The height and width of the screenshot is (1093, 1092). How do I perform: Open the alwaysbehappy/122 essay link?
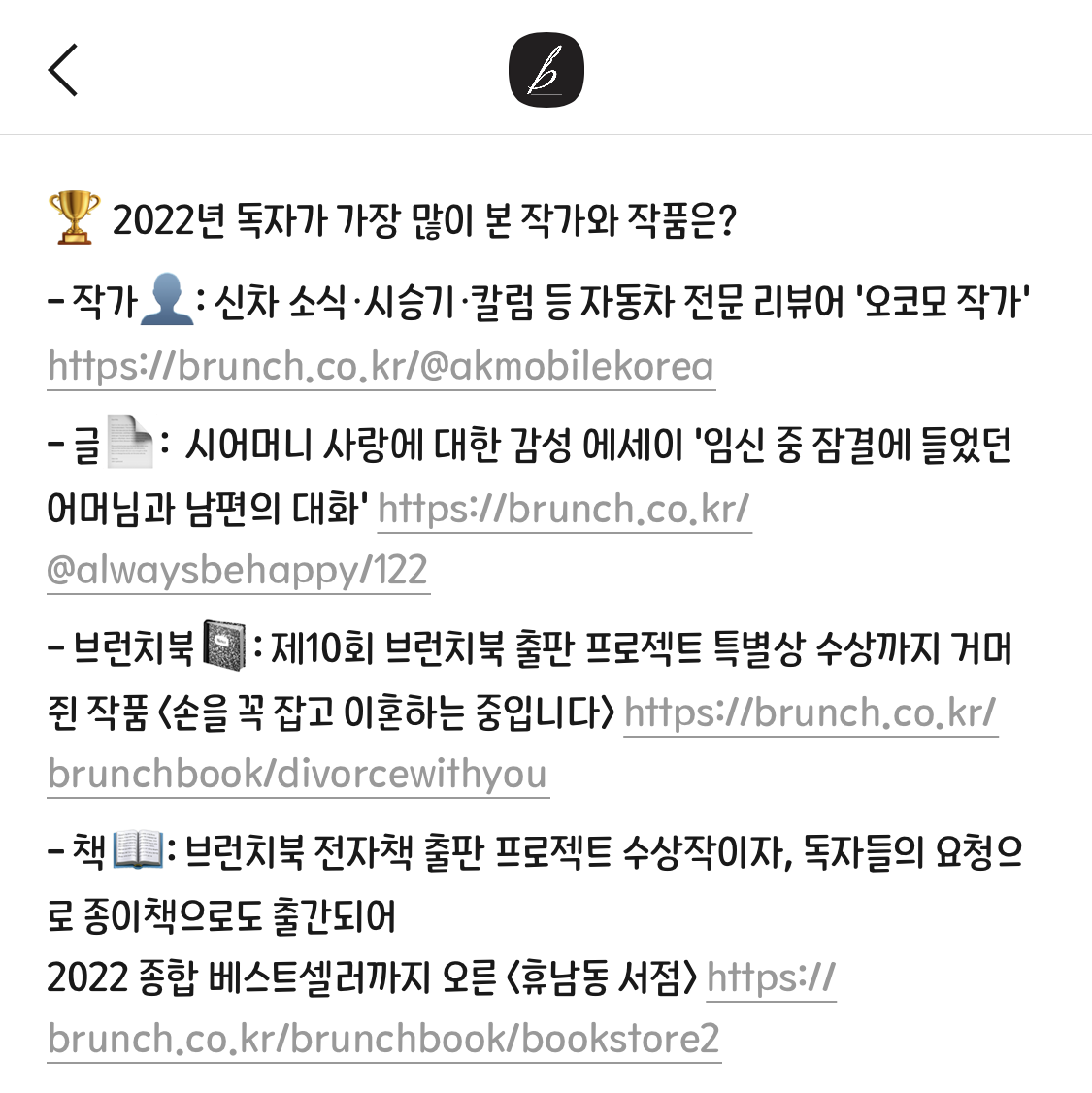pyautogui.click(x=237, y=570)
